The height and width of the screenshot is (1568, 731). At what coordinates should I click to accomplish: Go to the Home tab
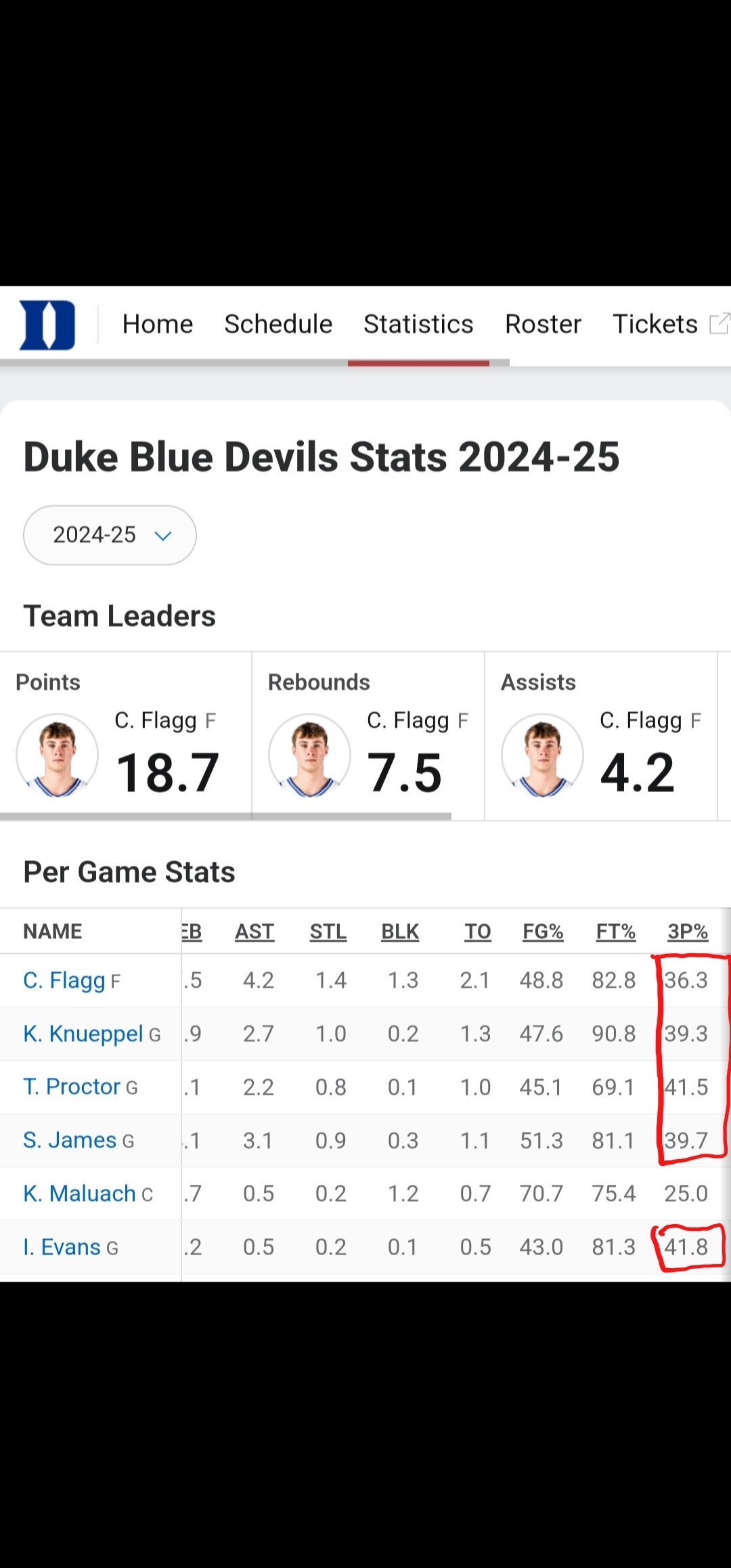(x=158, y=324)
